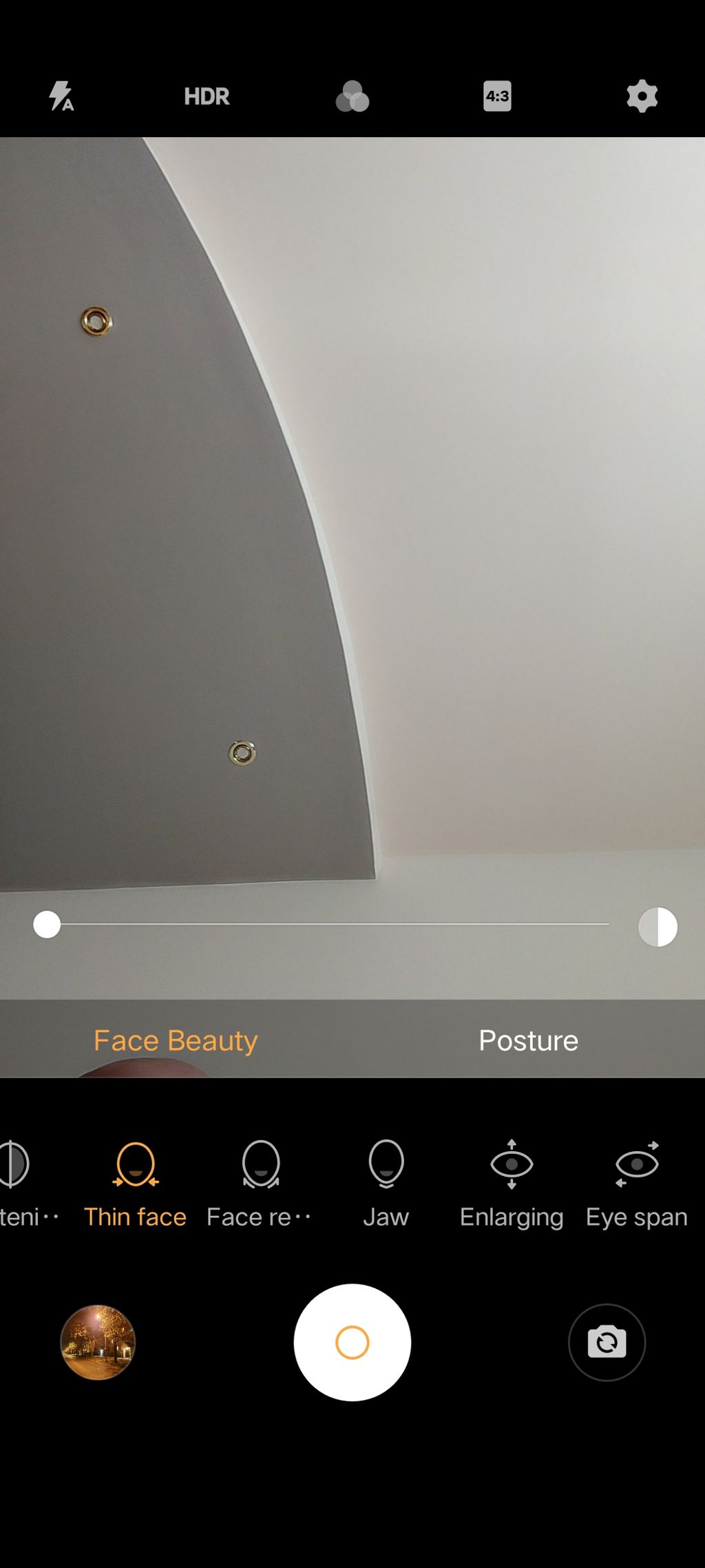The image size is (705, 1568).
Task: Toggle the auto flash setting
Action: 61,96
